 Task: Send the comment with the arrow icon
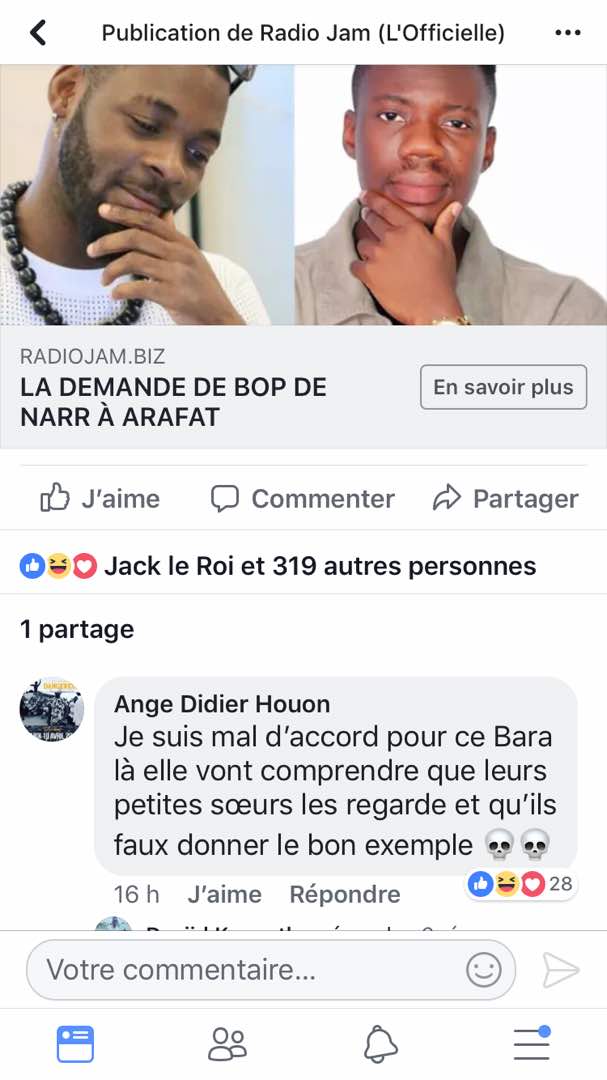click(x=561, y=969)
